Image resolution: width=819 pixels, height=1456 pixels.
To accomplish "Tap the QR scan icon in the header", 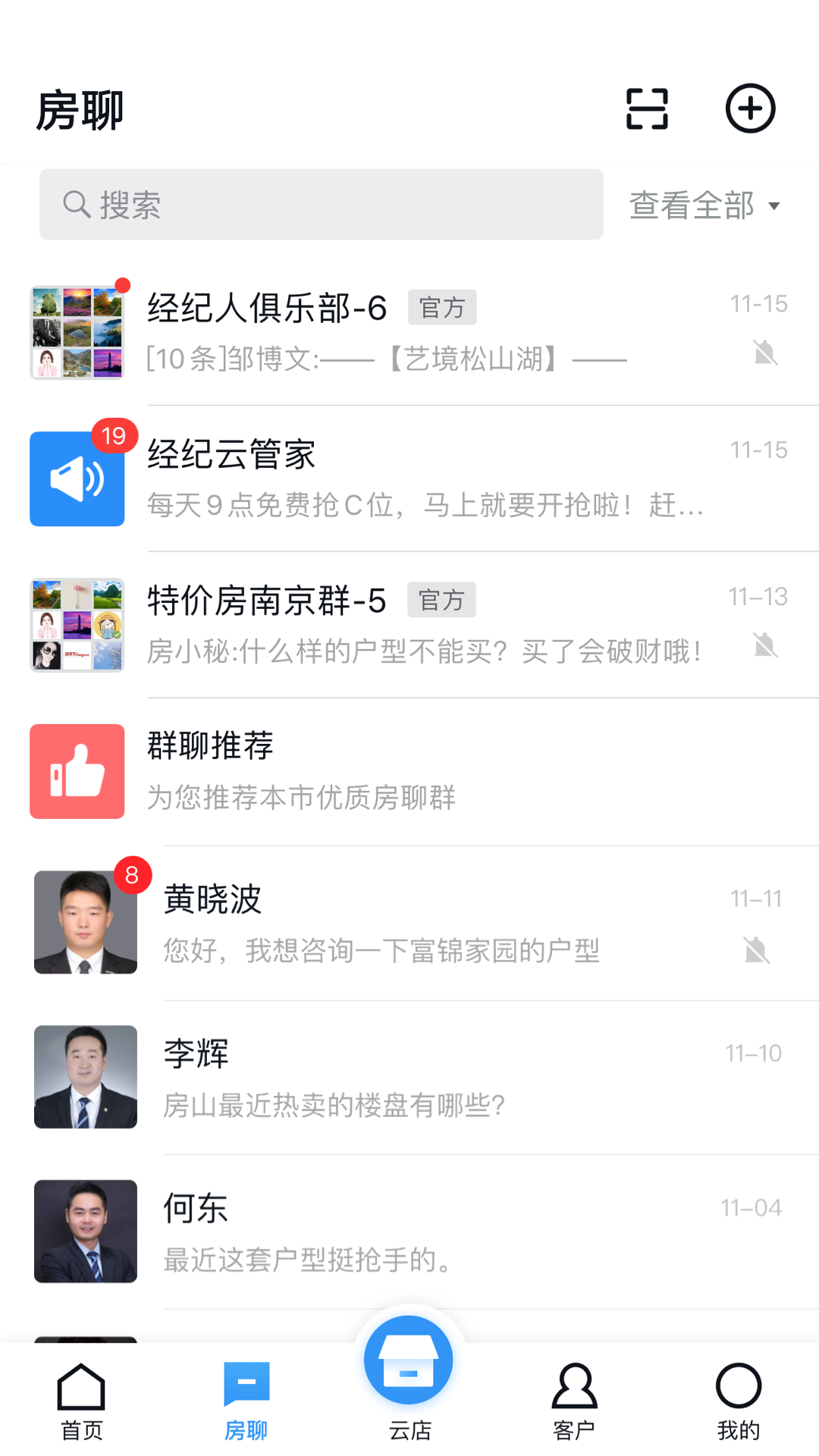I will coord(645,108).
